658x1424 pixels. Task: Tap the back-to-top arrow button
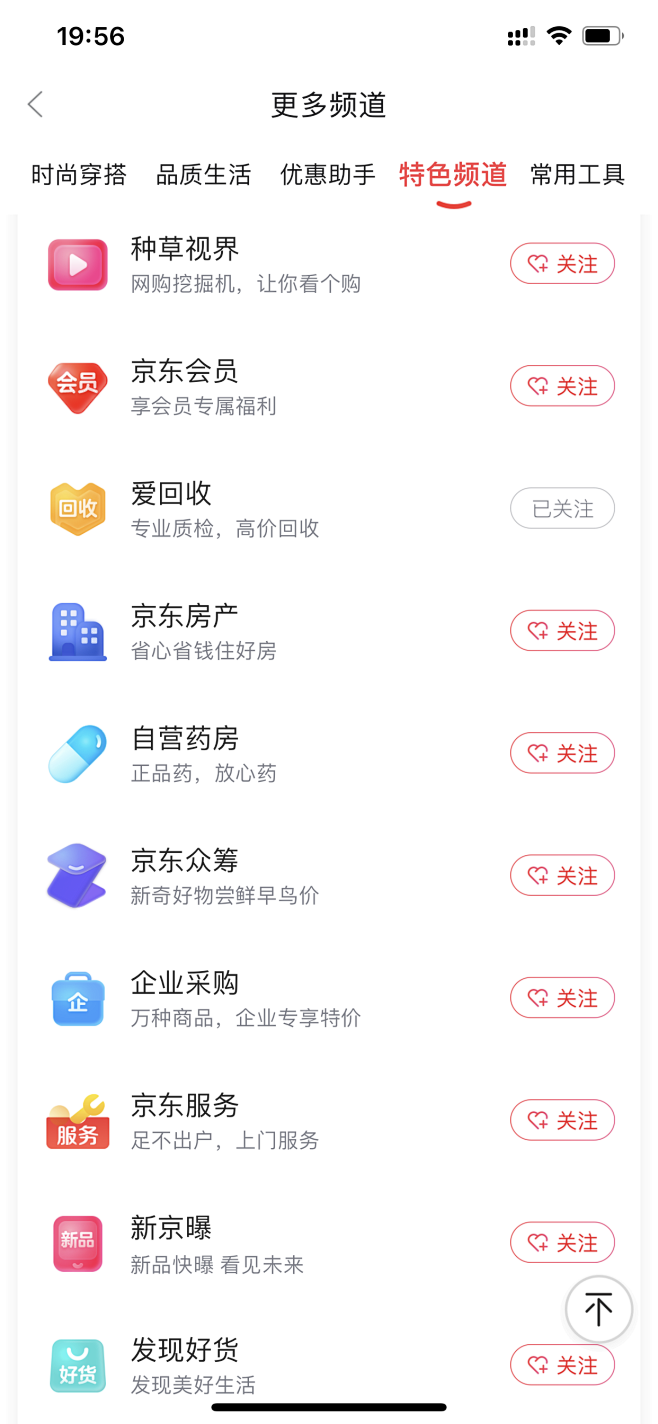tap(599, 1309)
